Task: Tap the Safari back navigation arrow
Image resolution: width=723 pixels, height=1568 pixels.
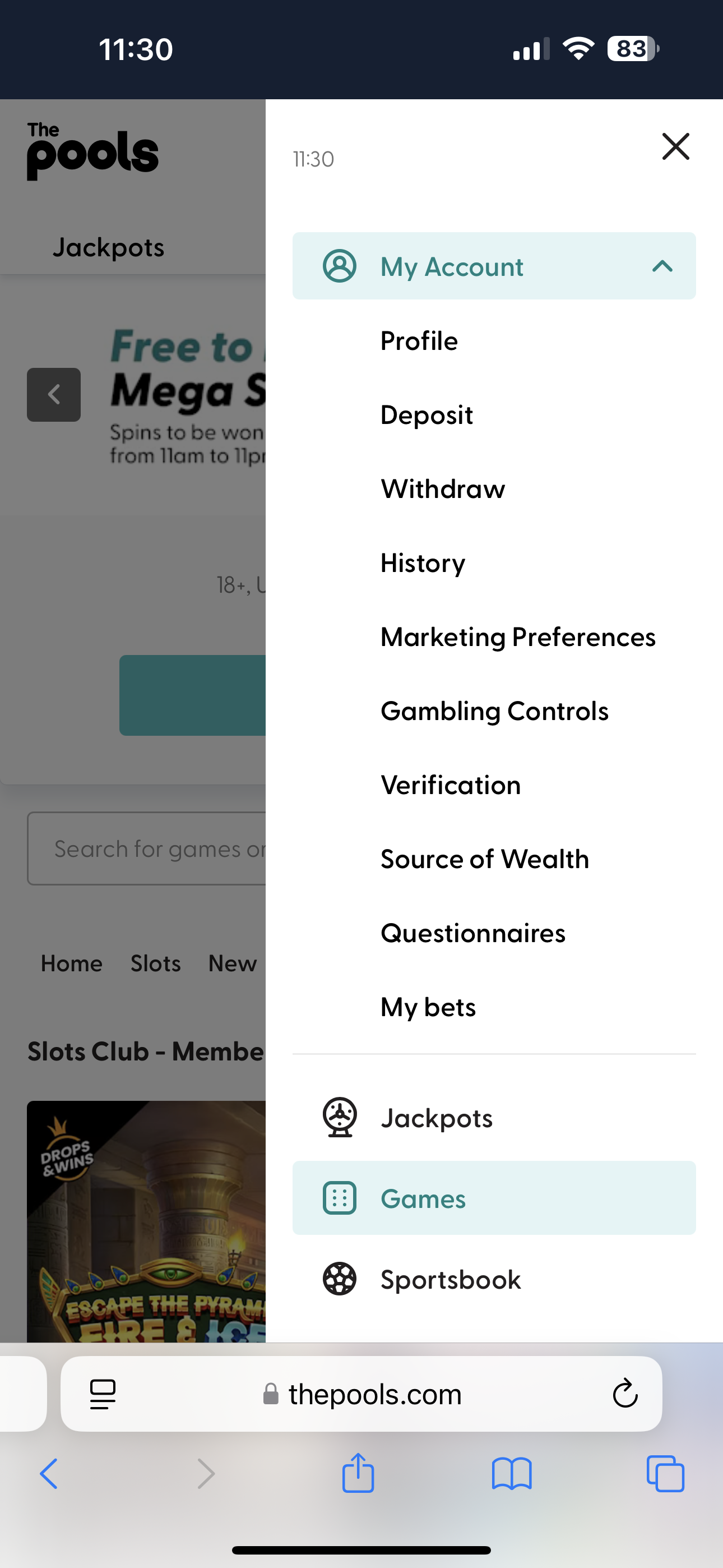Action: click(x=49, y=1474)
